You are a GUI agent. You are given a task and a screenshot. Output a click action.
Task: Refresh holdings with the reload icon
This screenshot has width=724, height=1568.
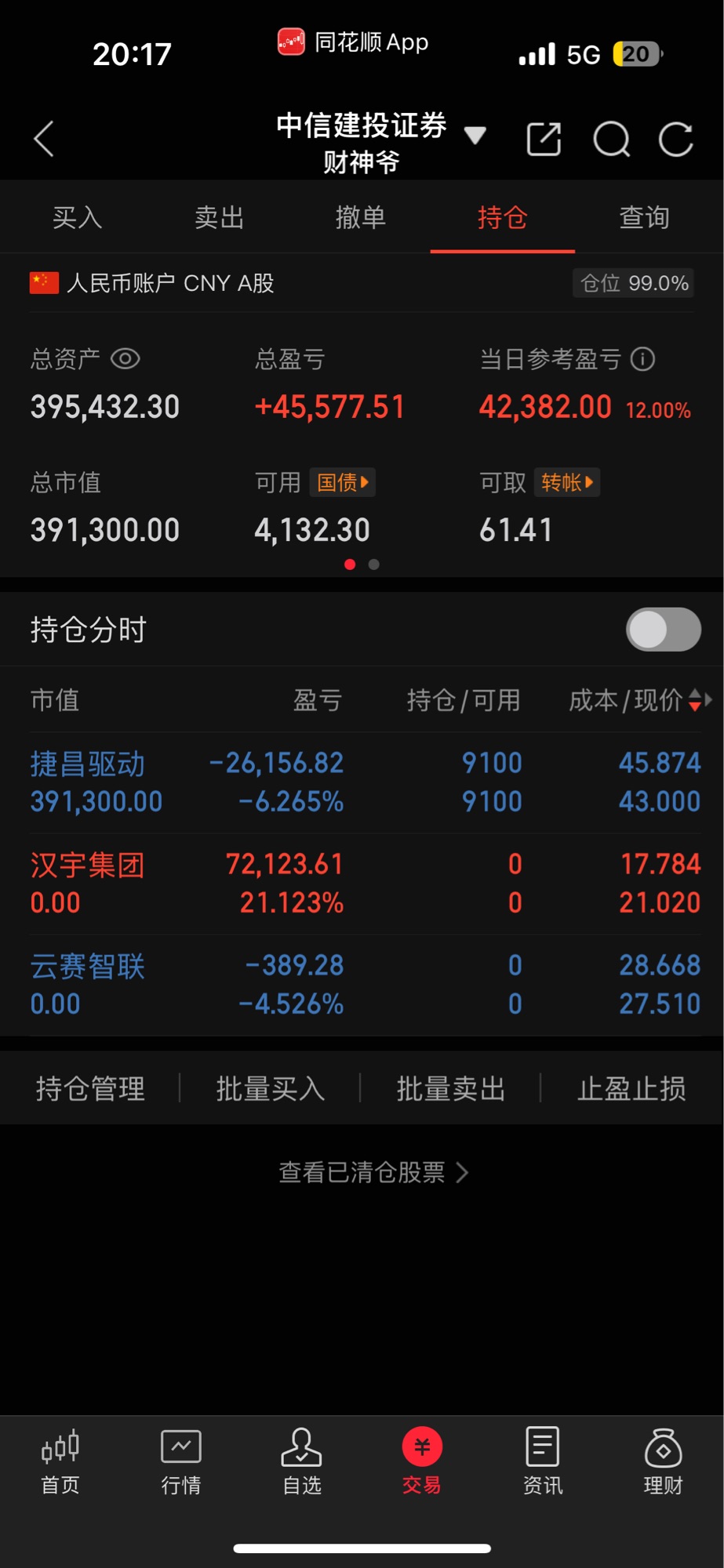point(675,140)
